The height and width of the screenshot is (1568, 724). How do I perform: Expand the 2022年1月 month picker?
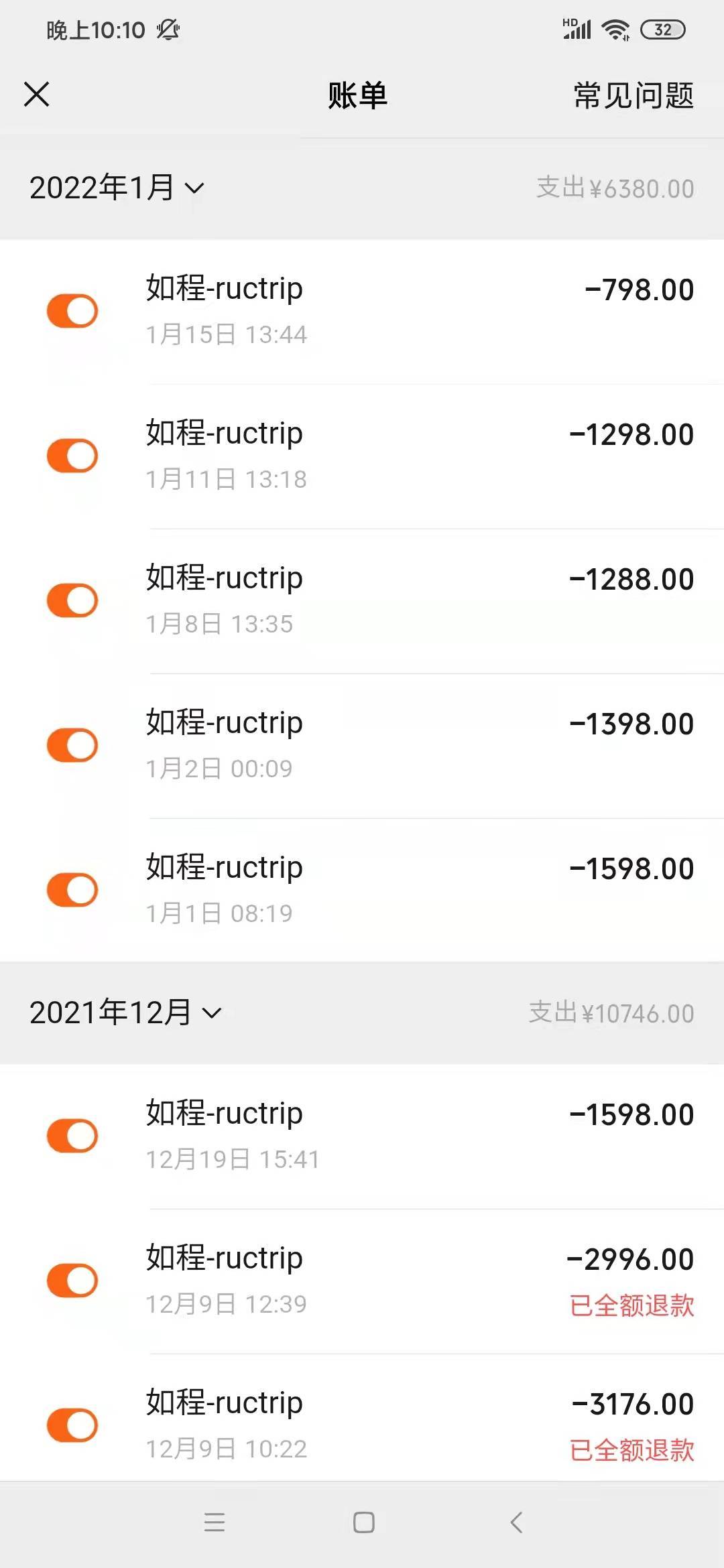point(117,188)
